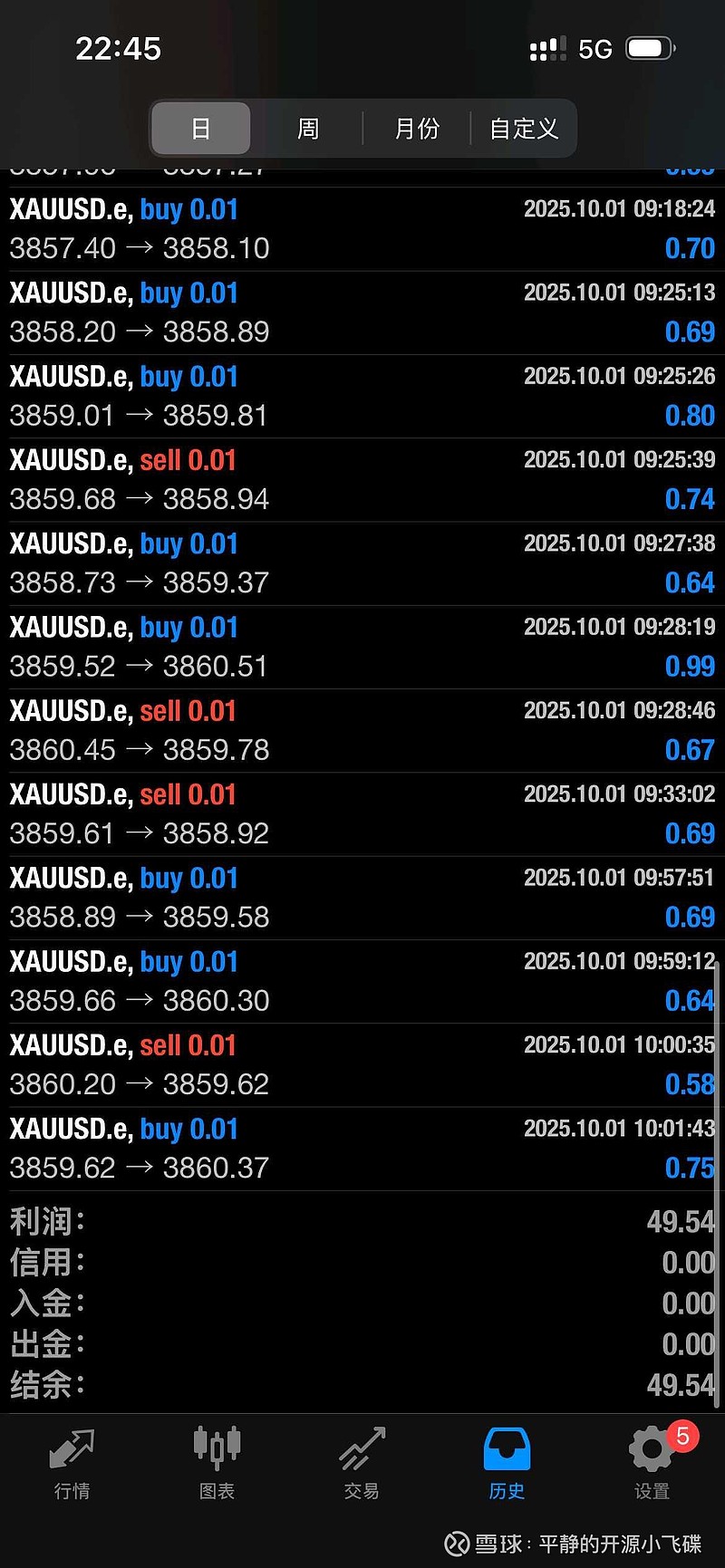Switch to the 月份 (month) period
Viewport: 725px width, 1568px height.
pos(417,129)
